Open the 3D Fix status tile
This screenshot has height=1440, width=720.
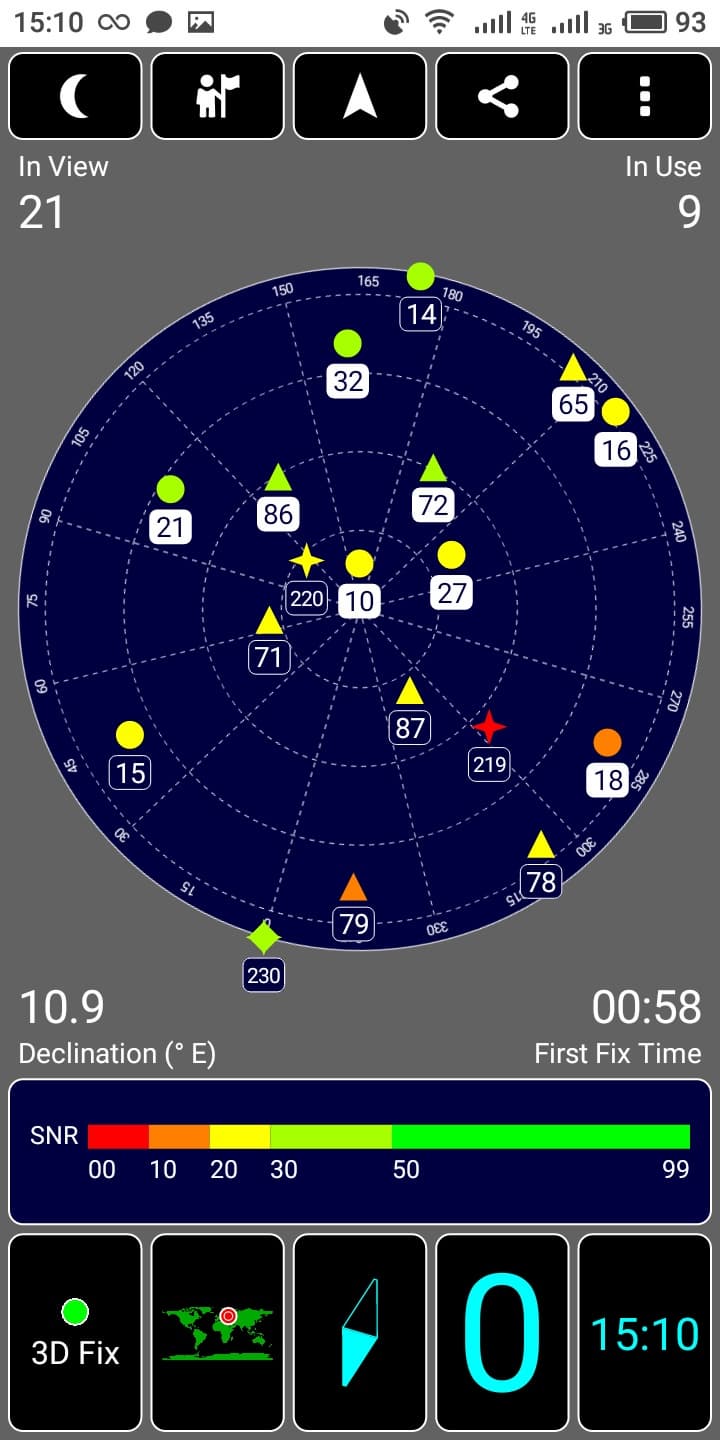(75, 1332)
